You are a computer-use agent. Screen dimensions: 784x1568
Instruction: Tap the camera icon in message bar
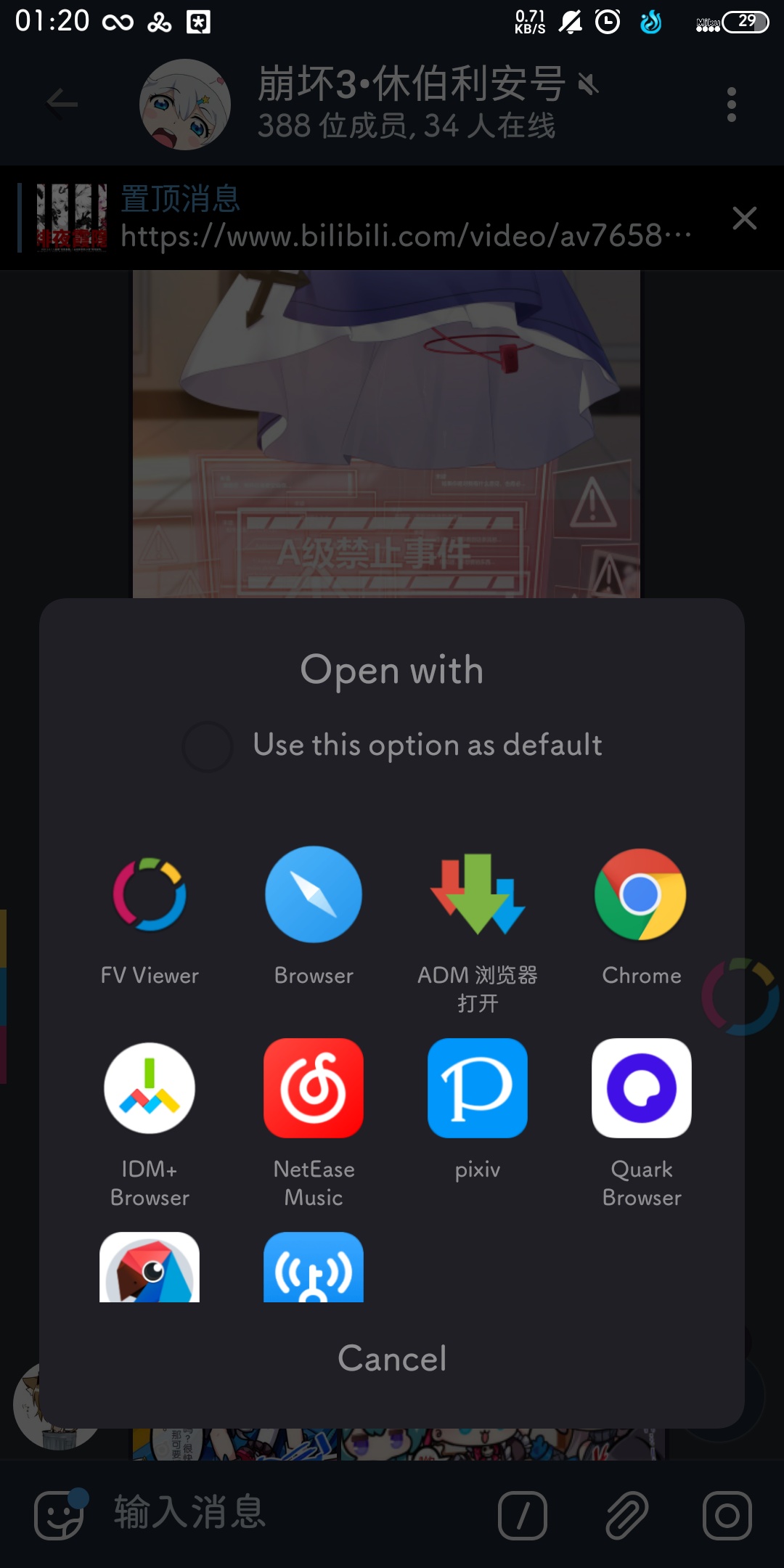click(x=726, y=1515)
